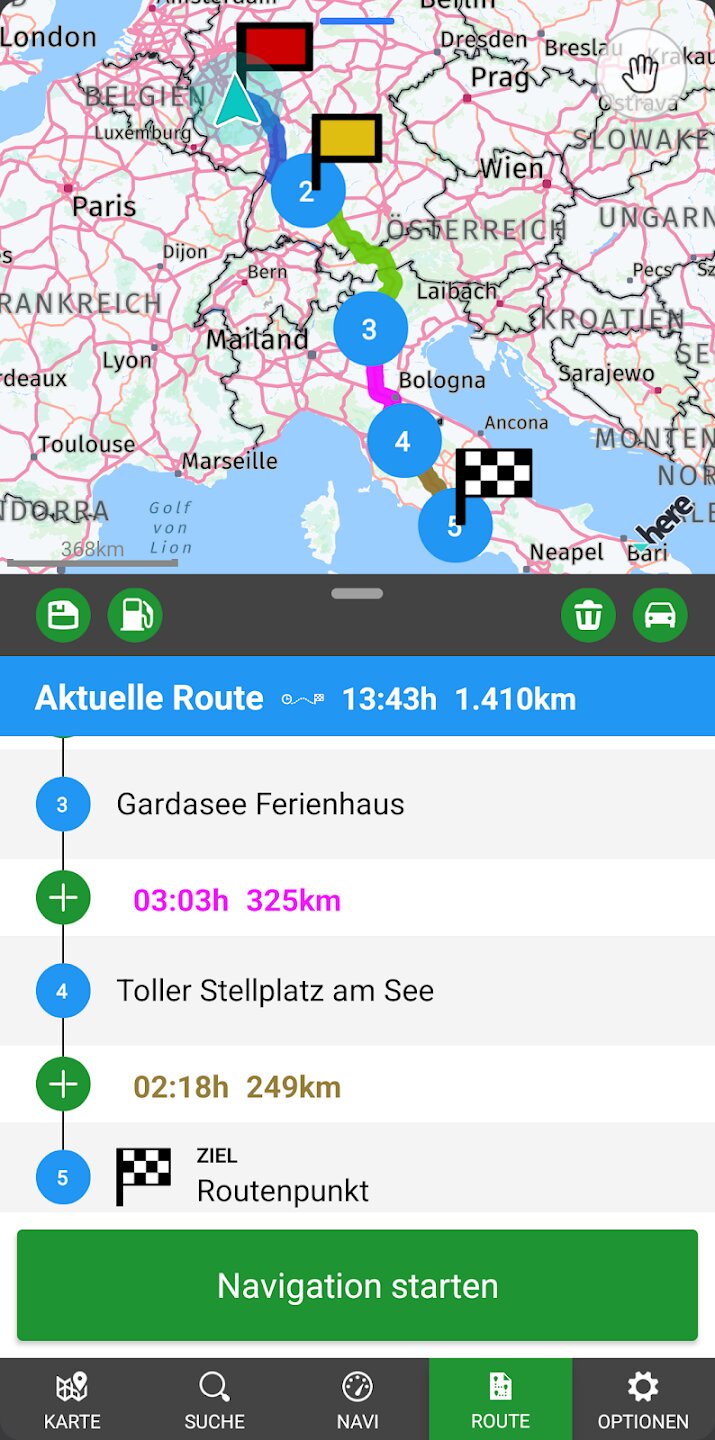Switch to the Karte tab
Viewport: 715px width, 1440px height.
coord(72,1399)
